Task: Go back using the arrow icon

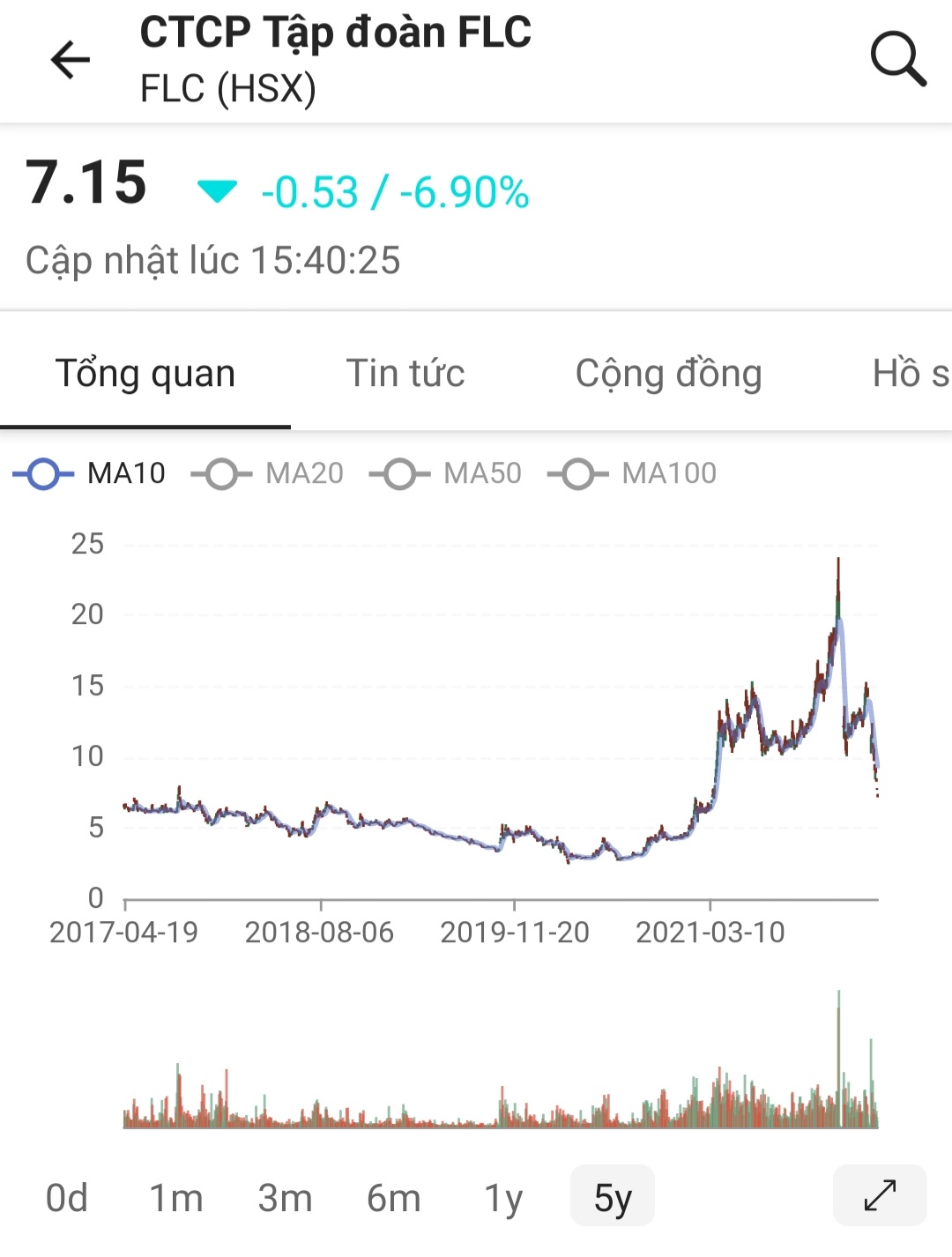Action: 71,60
